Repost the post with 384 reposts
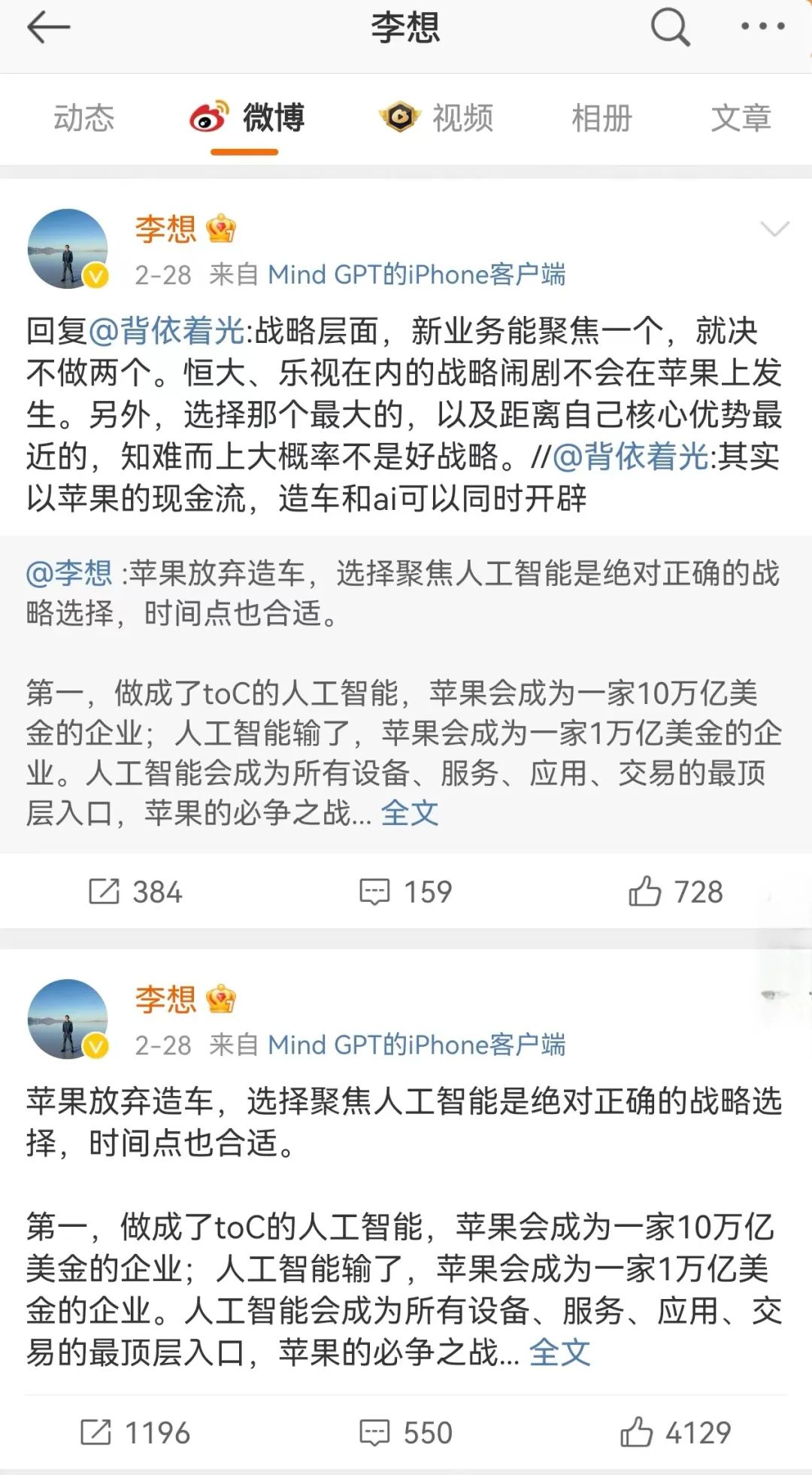The width and height of the screenshot is (812, 1475). (x=135, y=892)
